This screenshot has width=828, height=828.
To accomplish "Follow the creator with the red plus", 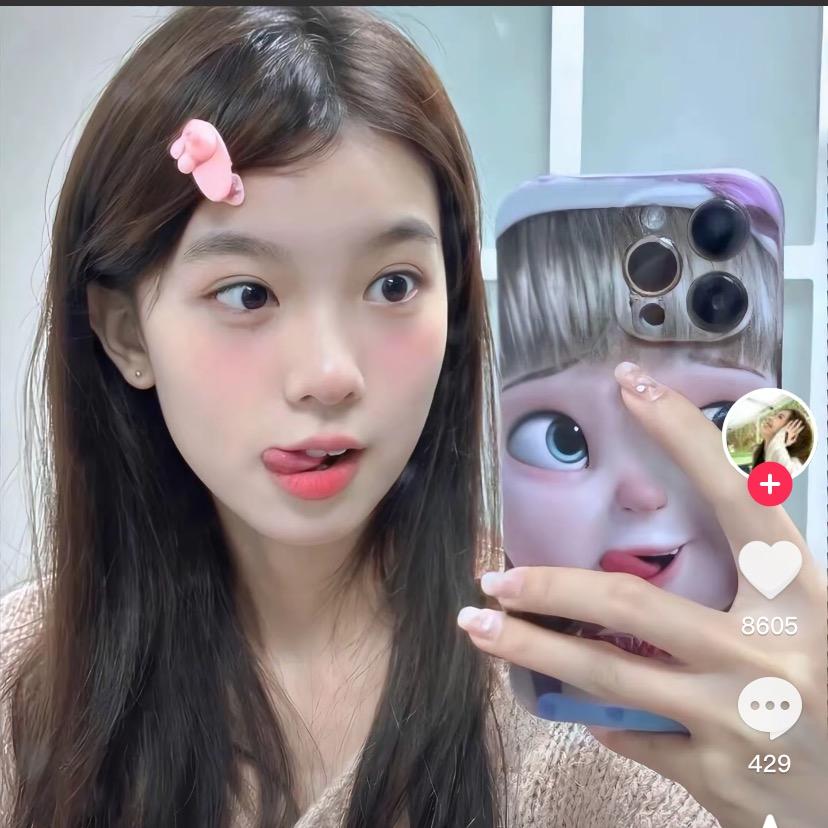I will pos(769,485).
